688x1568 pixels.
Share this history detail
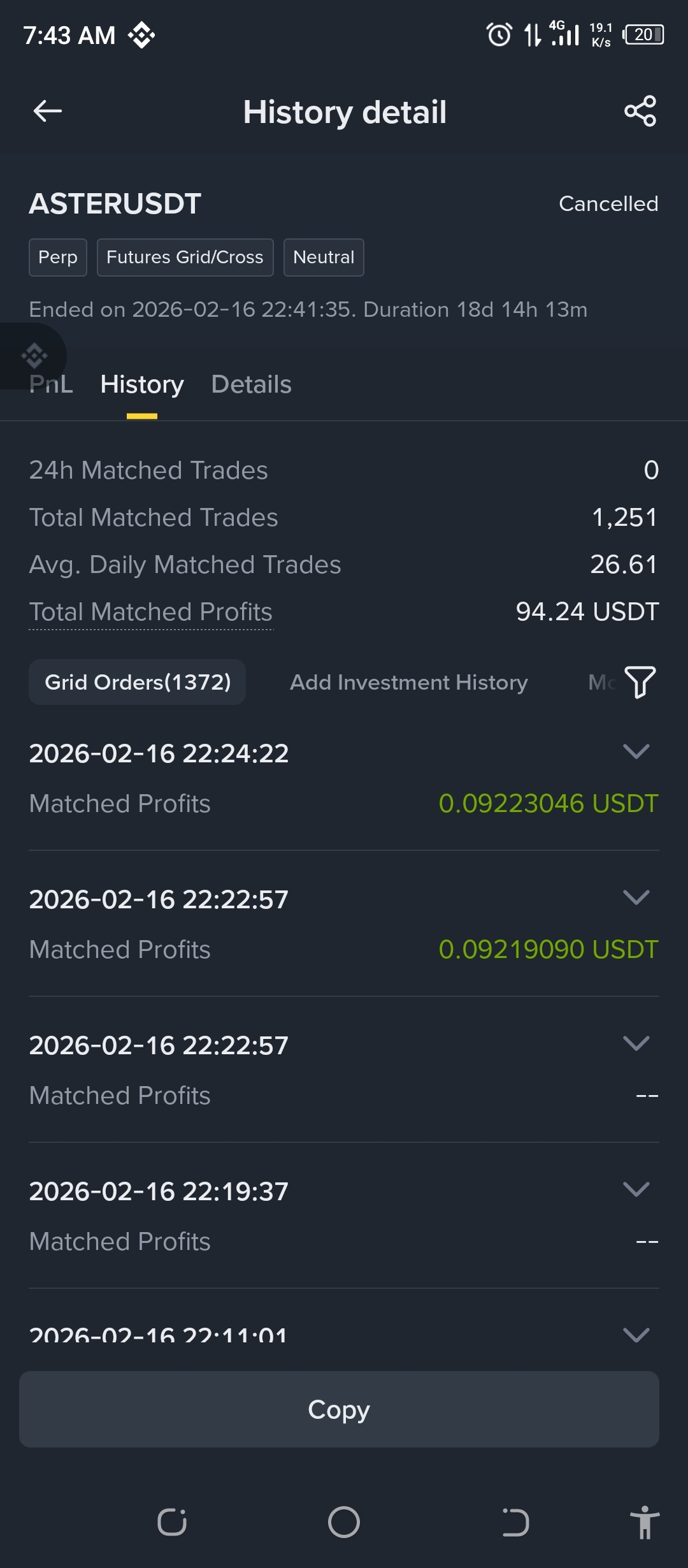pyautogui.click(x=640, y=112)
